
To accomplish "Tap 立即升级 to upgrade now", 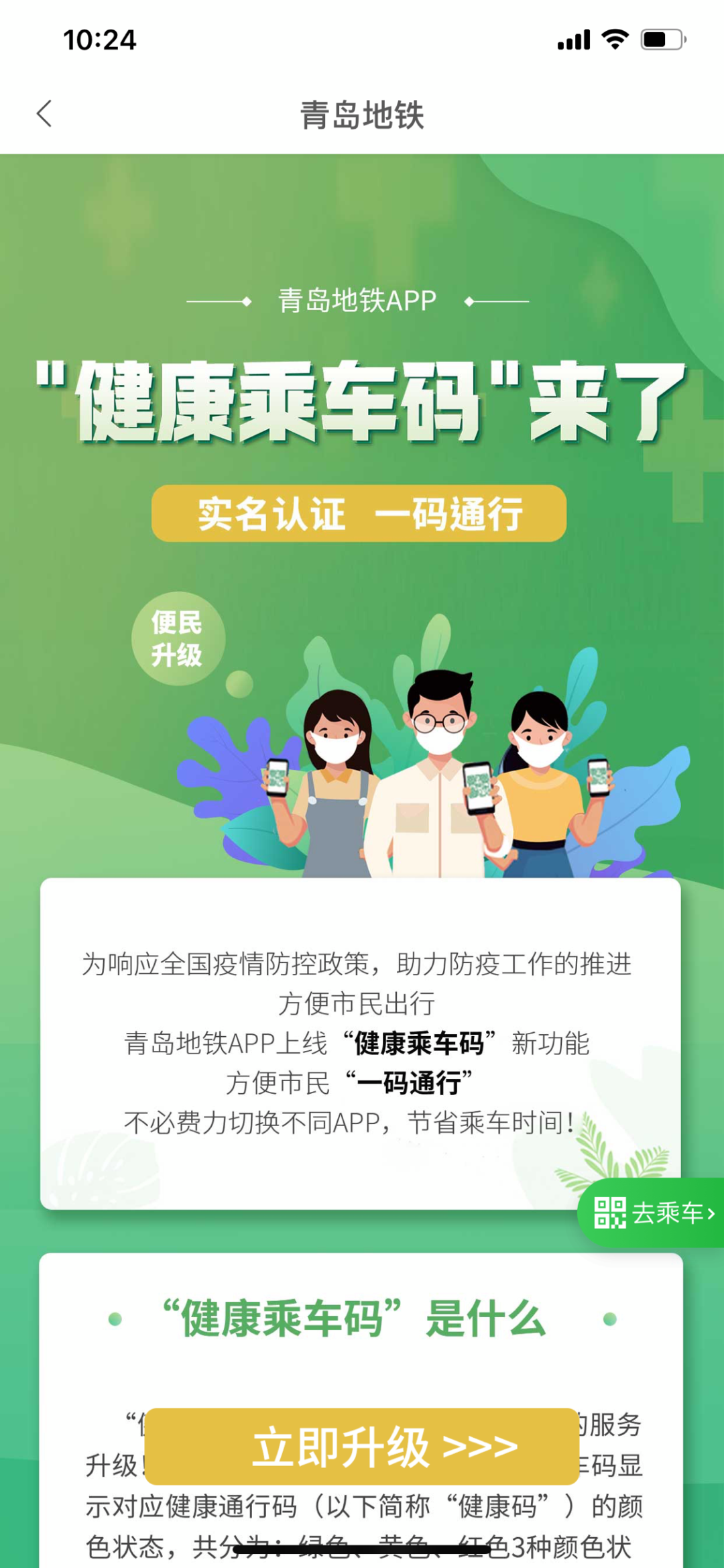I will coord(362,1447).
